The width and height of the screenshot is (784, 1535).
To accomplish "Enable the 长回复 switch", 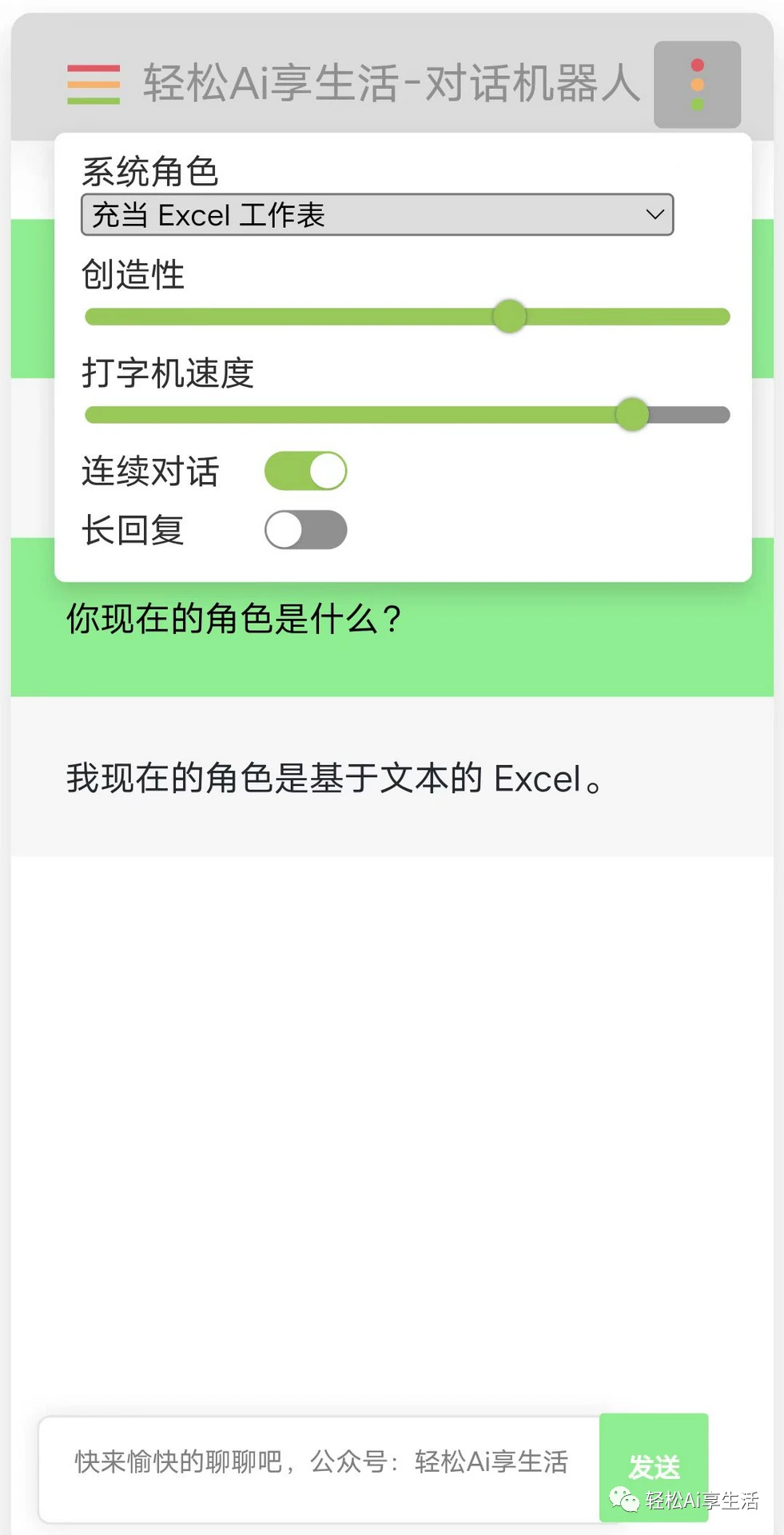I will (x=306, y=530).
